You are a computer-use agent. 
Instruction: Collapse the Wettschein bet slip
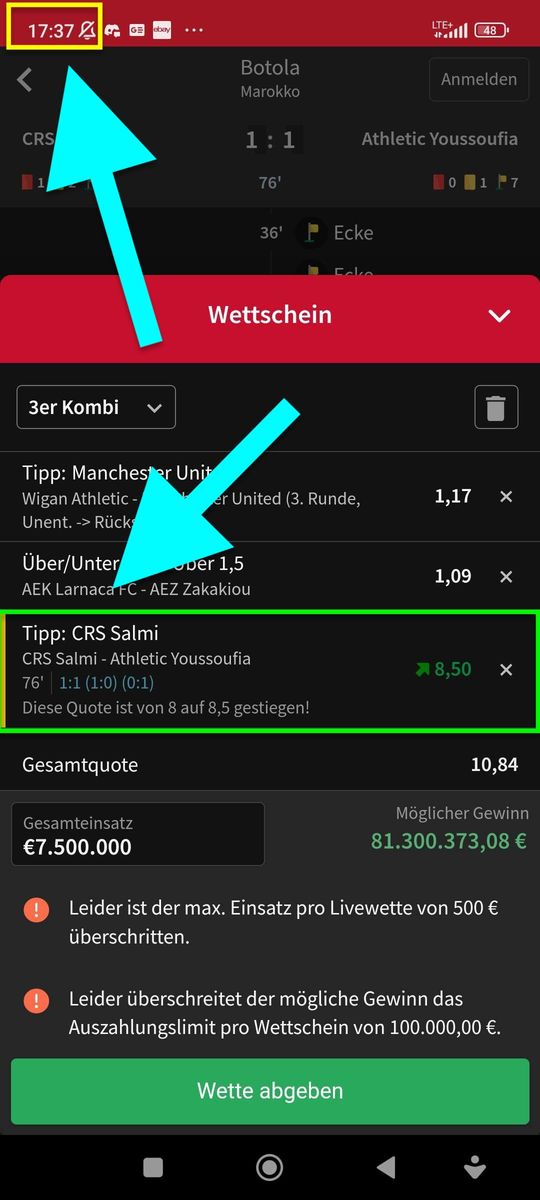(499, 315)
